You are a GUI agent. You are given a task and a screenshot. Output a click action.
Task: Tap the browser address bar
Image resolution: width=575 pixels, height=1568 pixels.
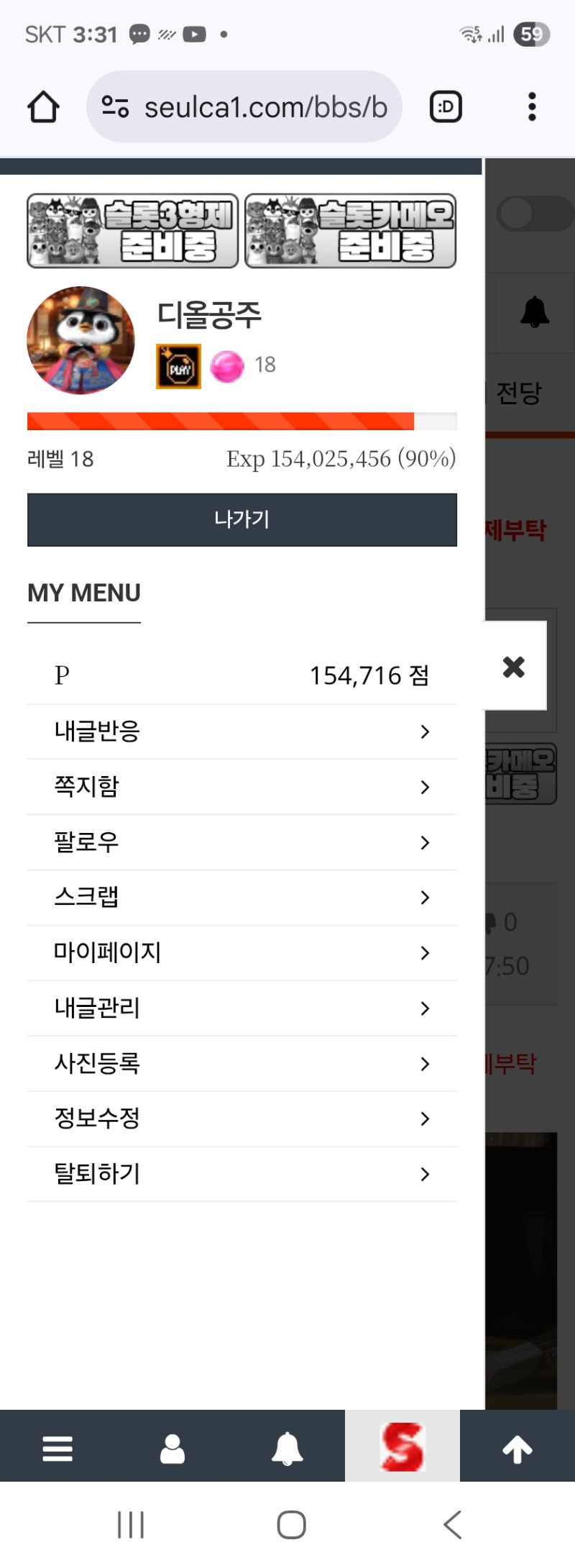244,106
